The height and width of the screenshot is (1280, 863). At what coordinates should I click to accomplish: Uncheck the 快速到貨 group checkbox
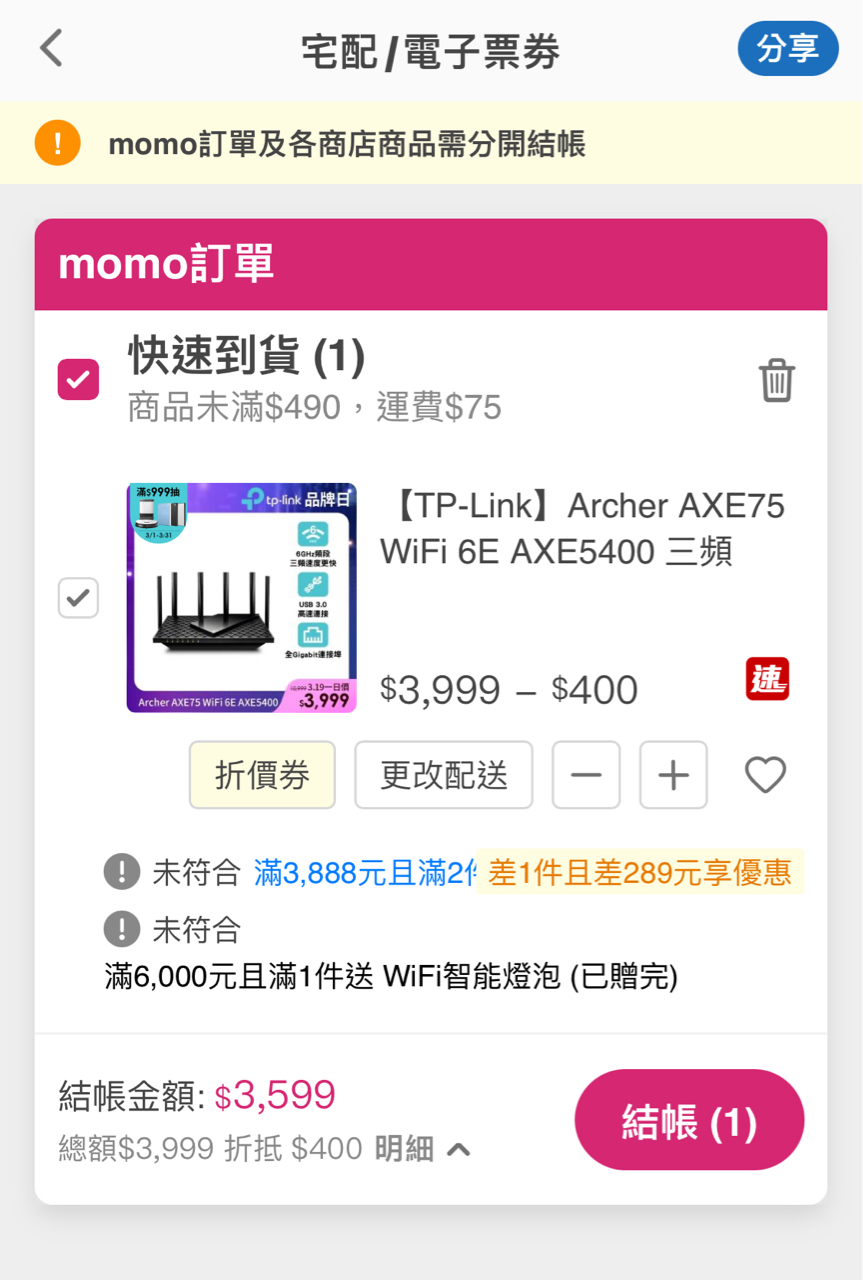click(78, 379)
